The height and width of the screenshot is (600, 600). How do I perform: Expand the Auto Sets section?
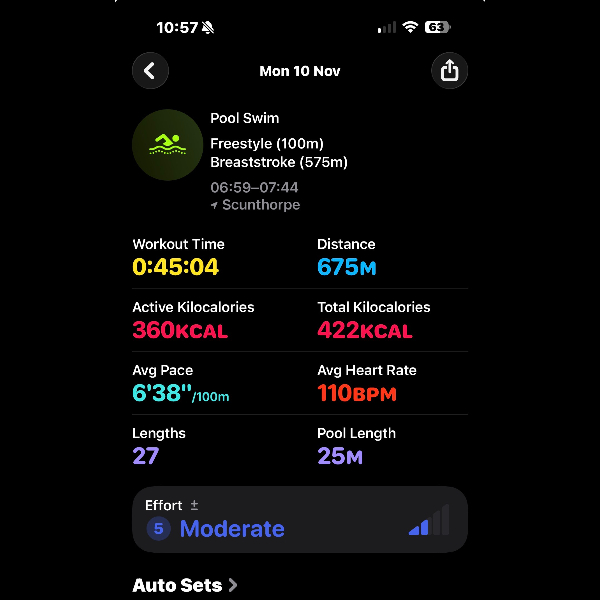(186, 585)
